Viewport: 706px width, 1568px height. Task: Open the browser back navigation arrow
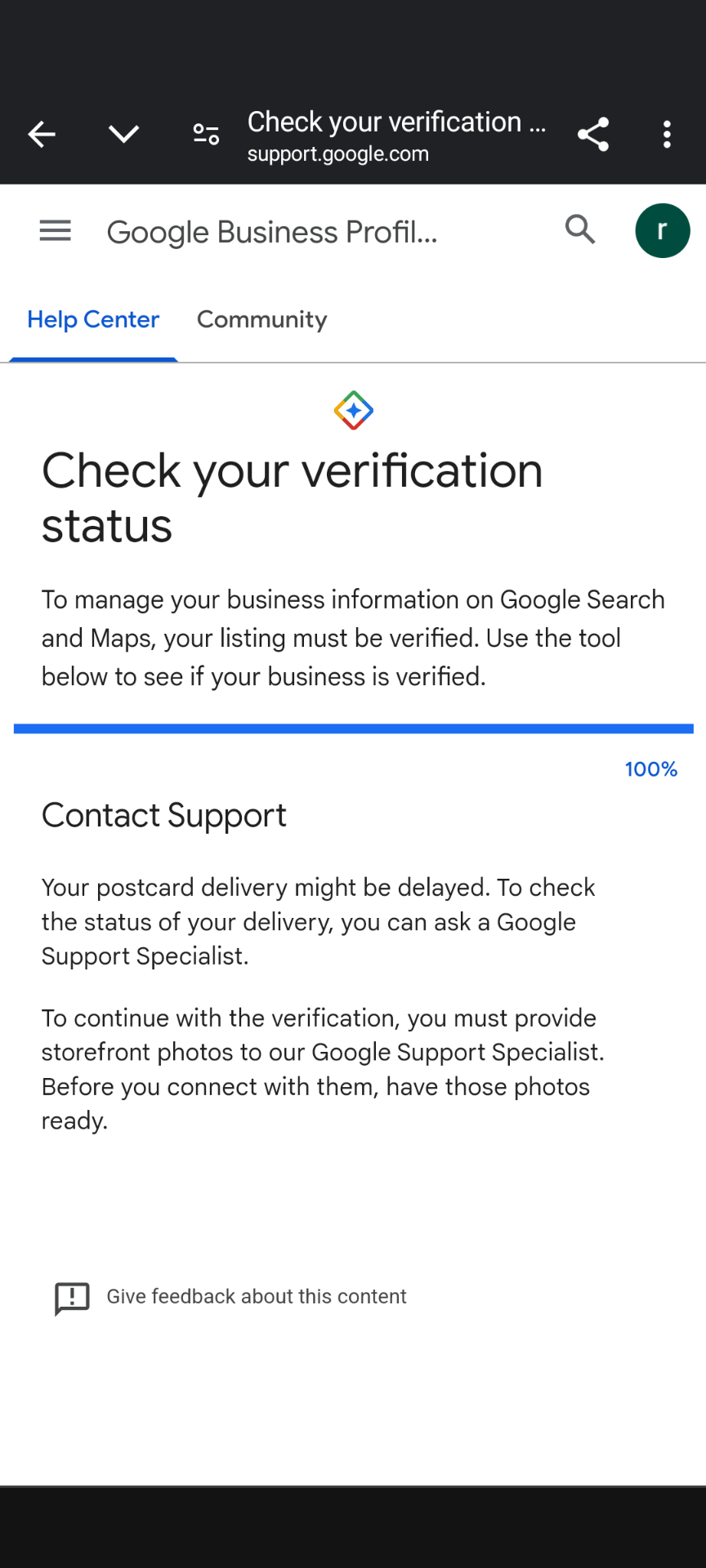(x=42, y=134)
